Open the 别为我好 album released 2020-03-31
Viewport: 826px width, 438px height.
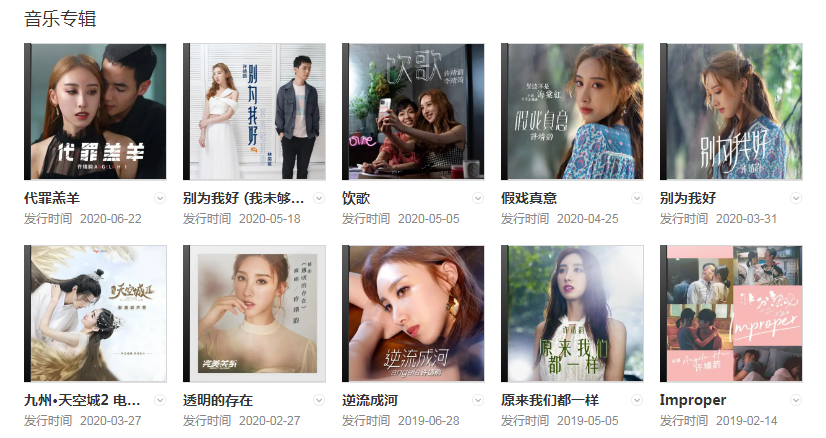[x=731, y=111]
